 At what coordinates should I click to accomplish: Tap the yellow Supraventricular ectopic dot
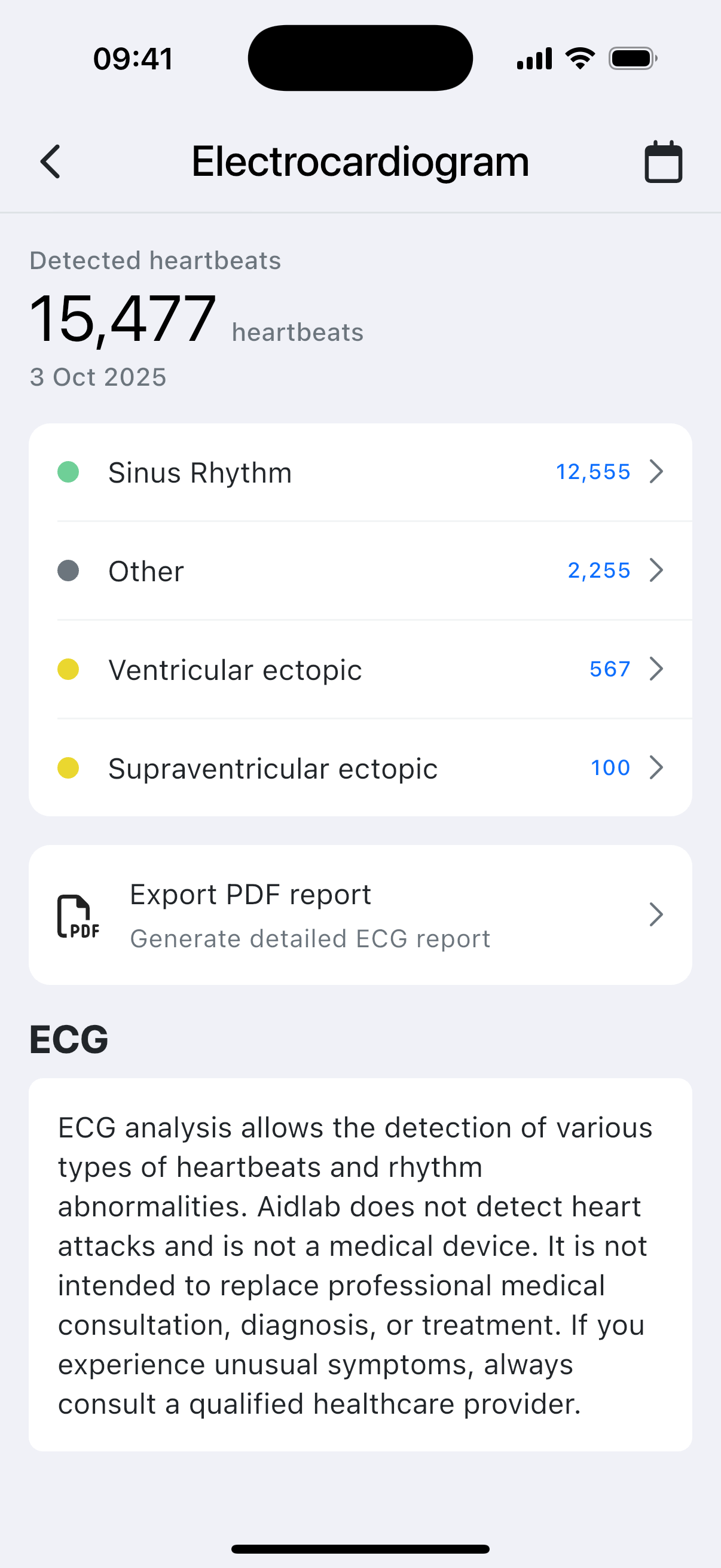pos(68,768)
